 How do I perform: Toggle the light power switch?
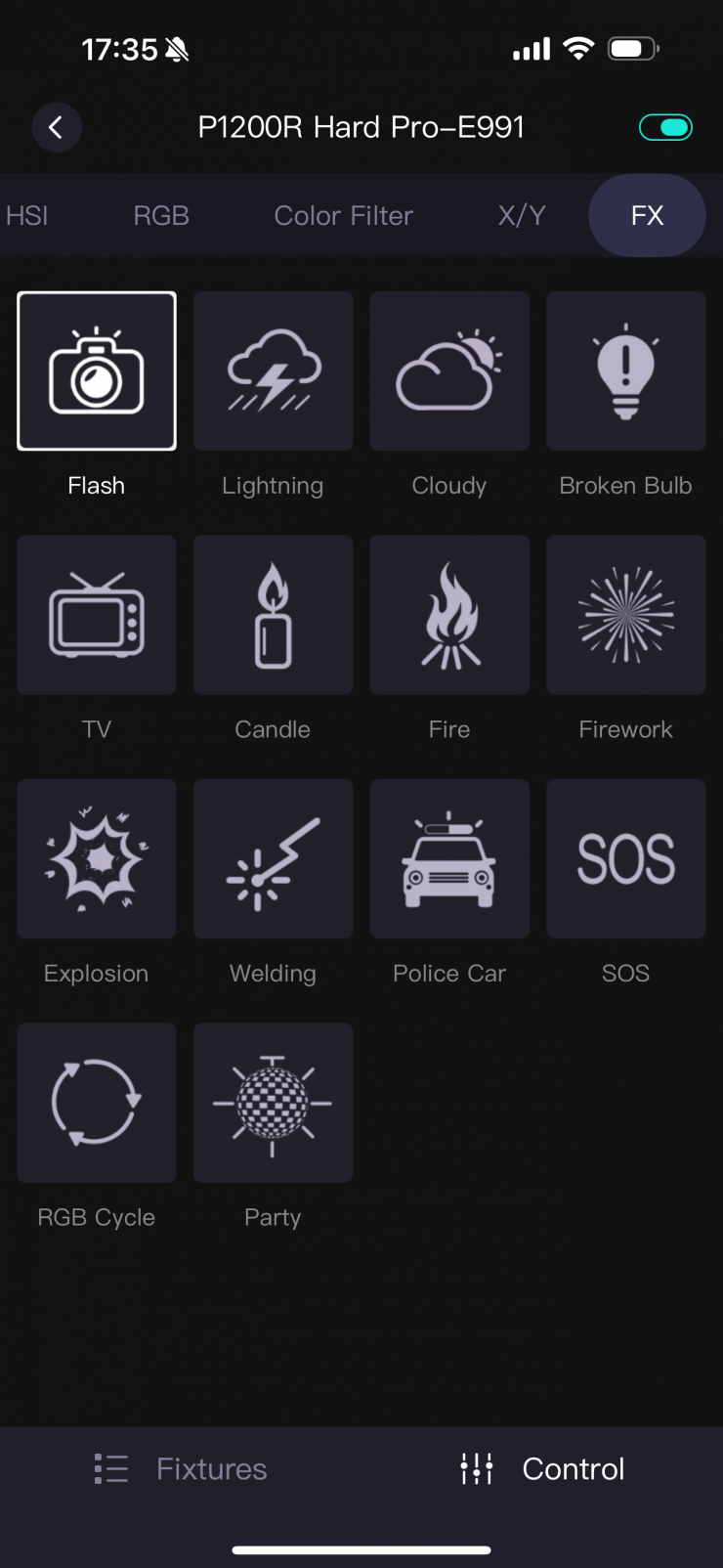point(665,127)
